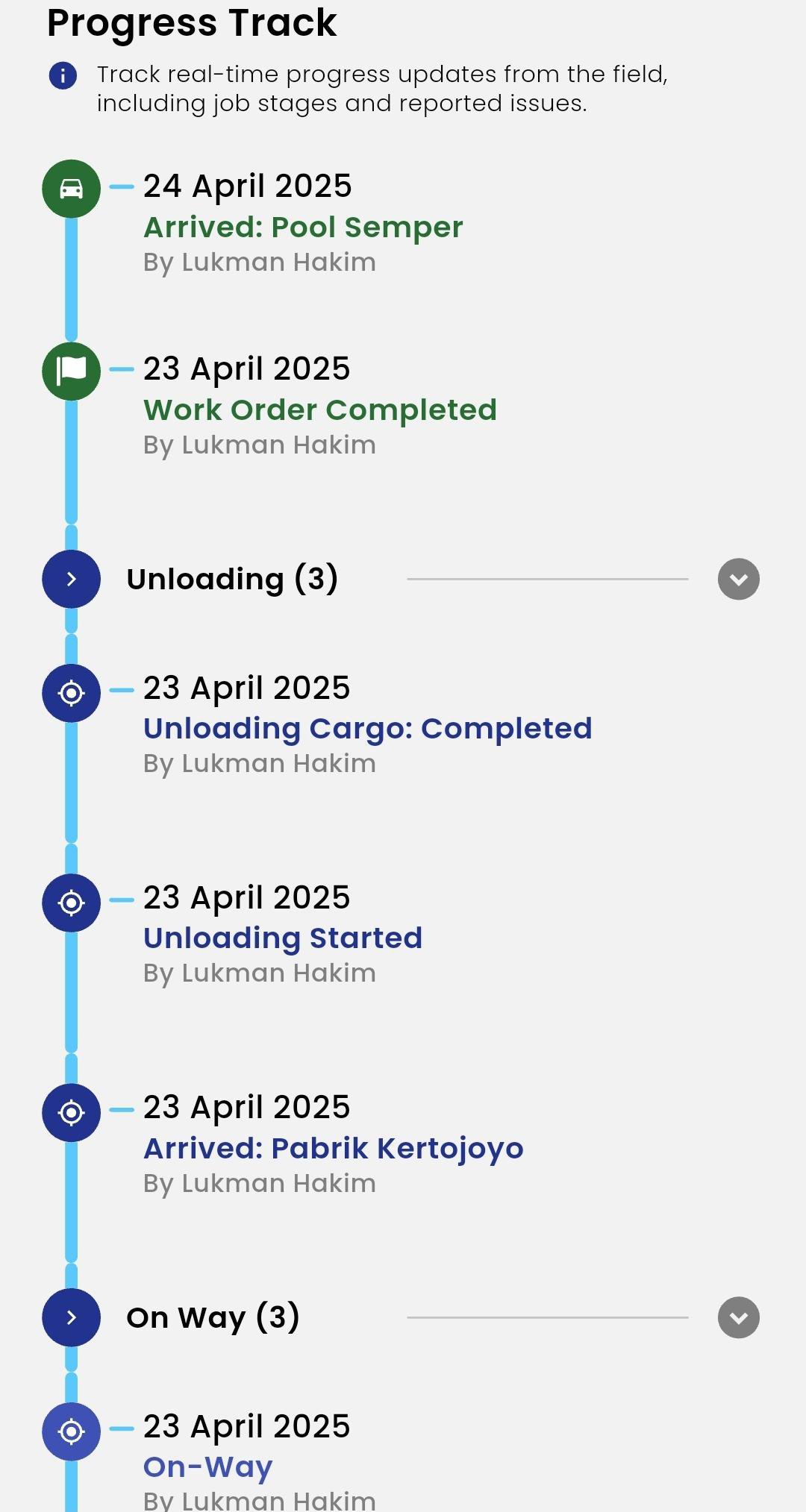Viewport: 806px width, 1512px height.
Task: Expand details using the chevron beside Unloading
Action: pos(739,579)
